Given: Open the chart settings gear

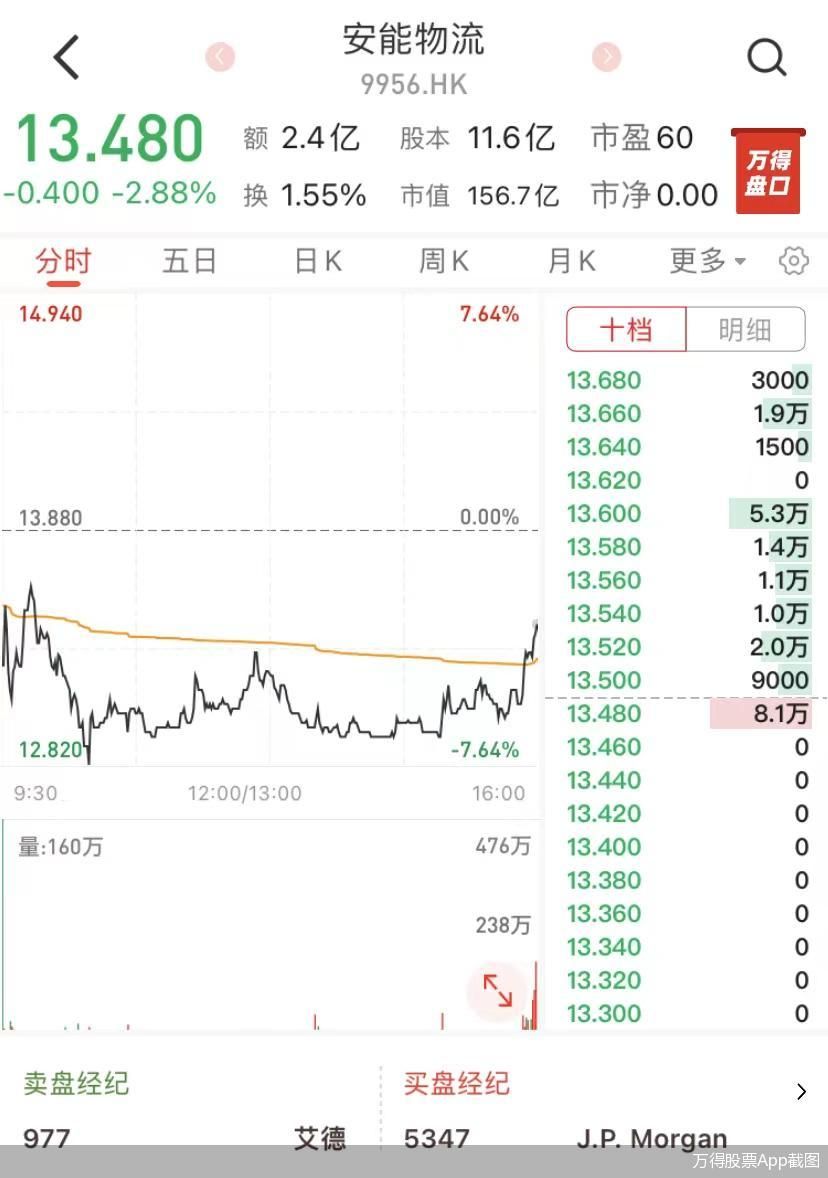Looking at the screenshot, I should (793, 260).
